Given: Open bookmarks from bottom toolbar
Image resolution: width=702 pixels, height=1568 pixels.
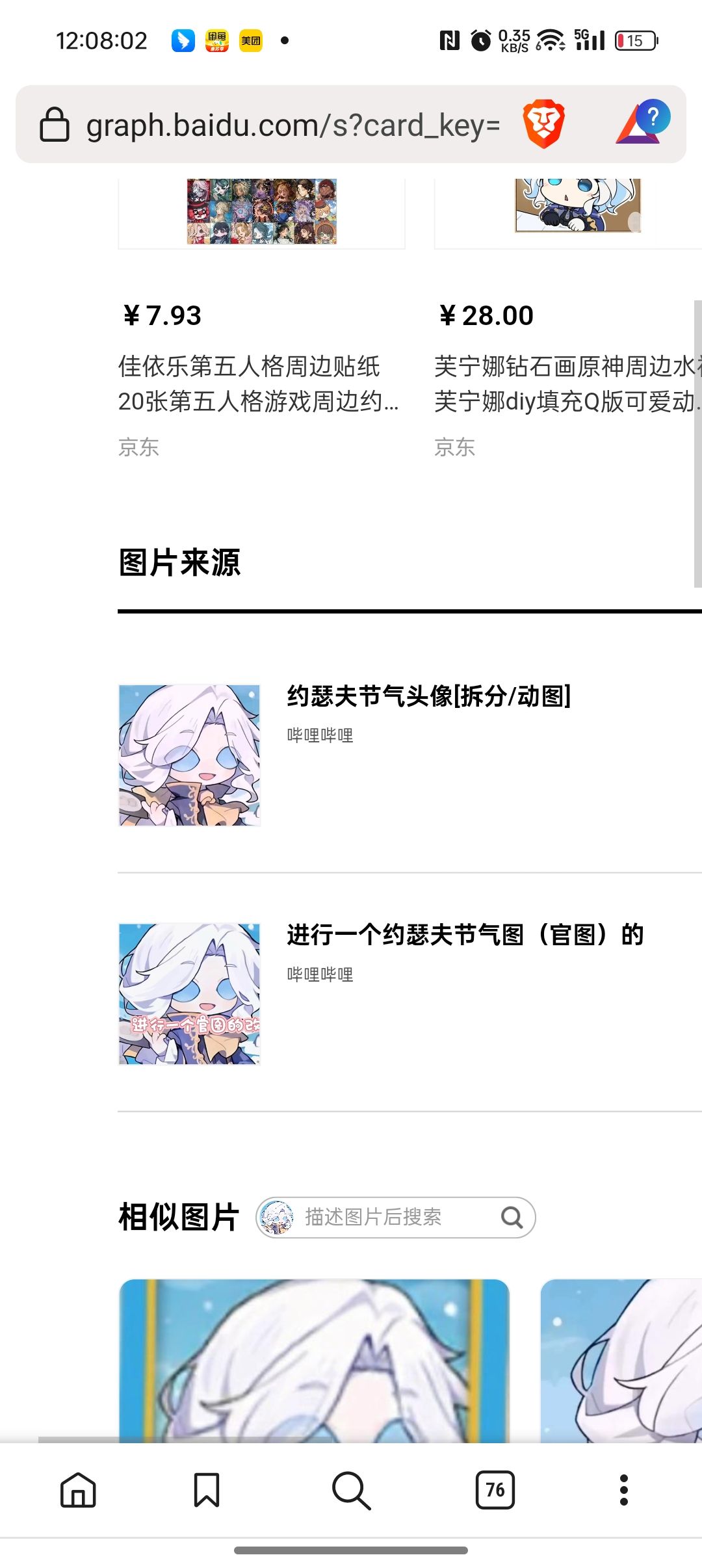Looking at the screenshot, I should click(207, 1490).
